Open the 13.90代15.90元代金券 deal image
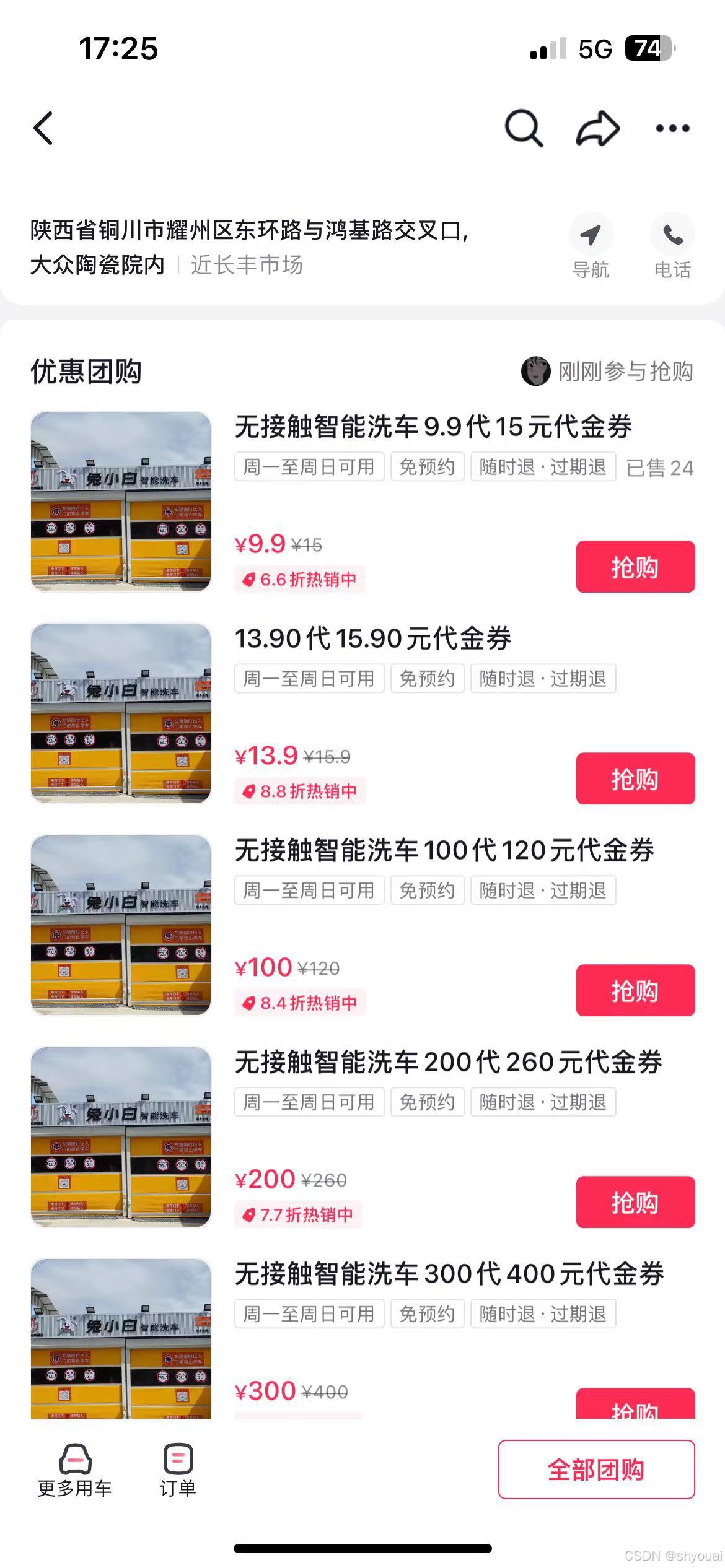Screen dimensions: 725x1568 click(121, 713)
